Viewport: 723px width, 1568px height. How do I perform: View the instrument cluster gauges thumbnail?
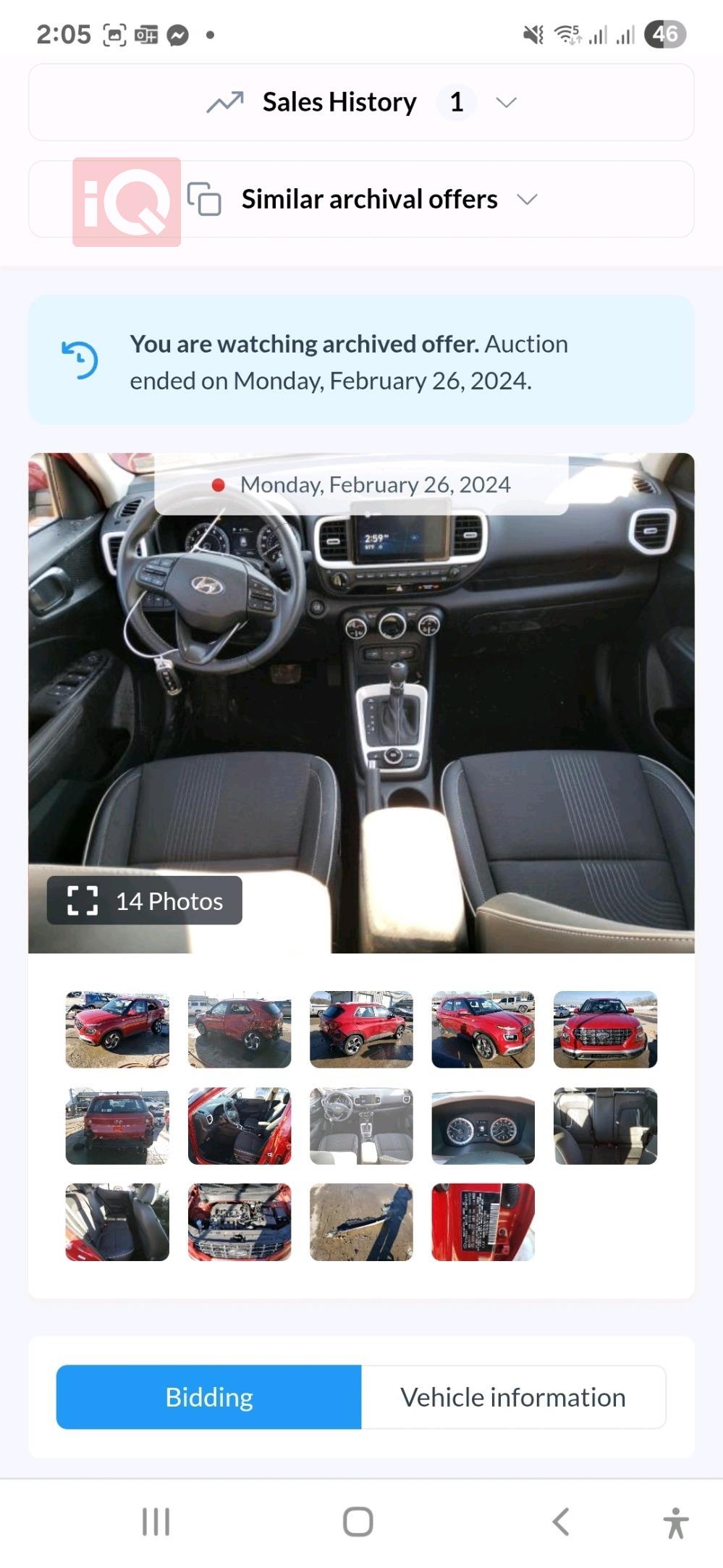483,1126
